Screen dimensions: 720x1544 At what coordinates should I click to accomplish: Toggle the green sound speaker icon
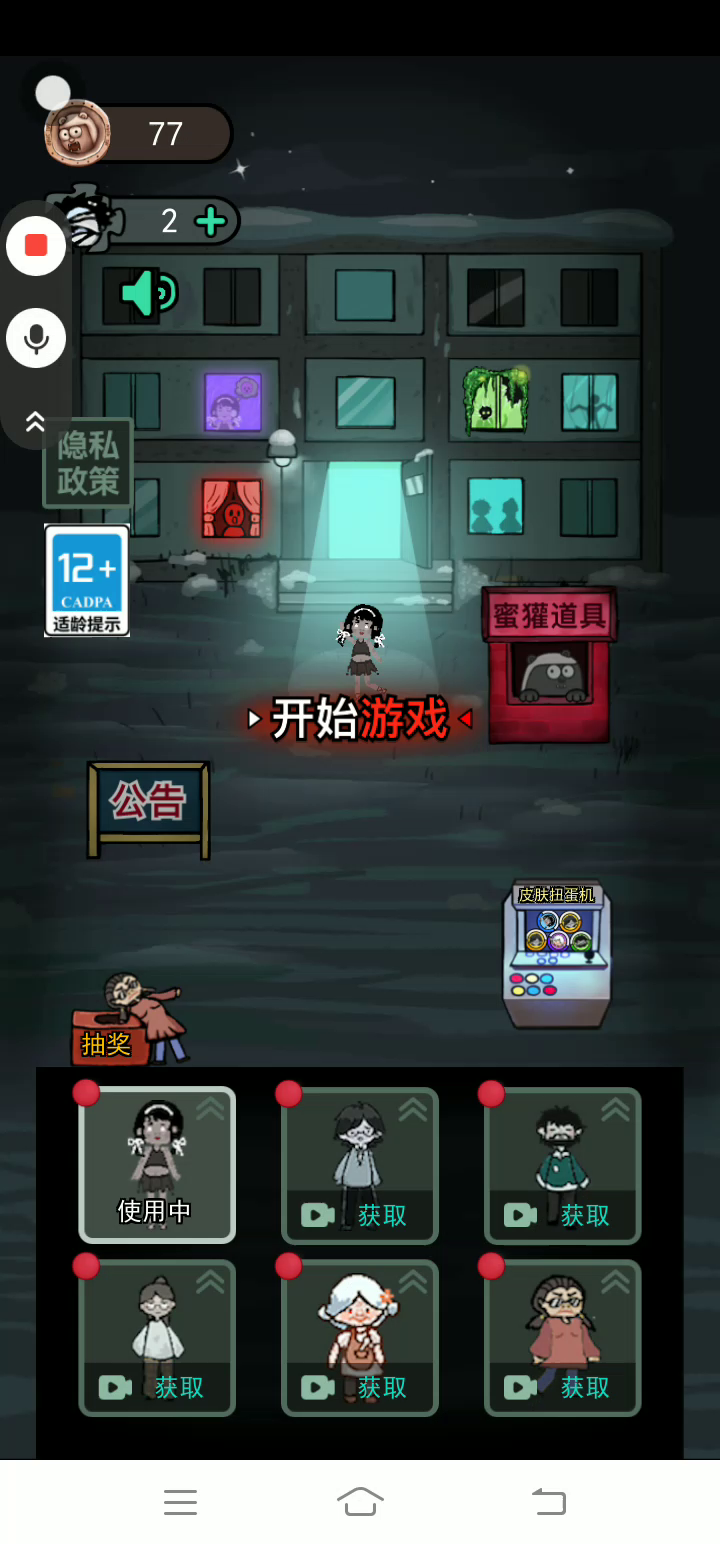(x=148, y=293)
